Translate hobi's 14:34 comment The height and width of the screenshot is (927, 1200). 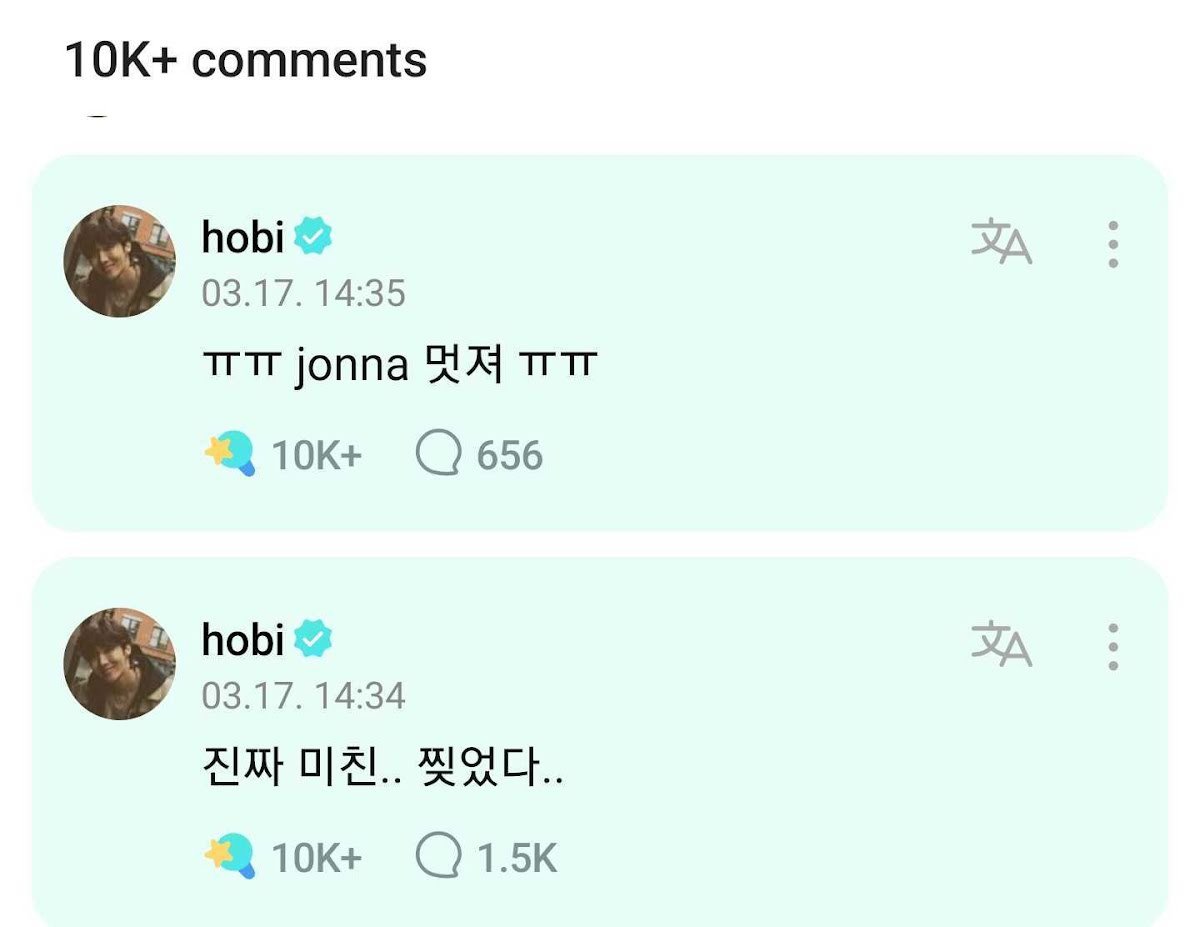[1001, 646]
